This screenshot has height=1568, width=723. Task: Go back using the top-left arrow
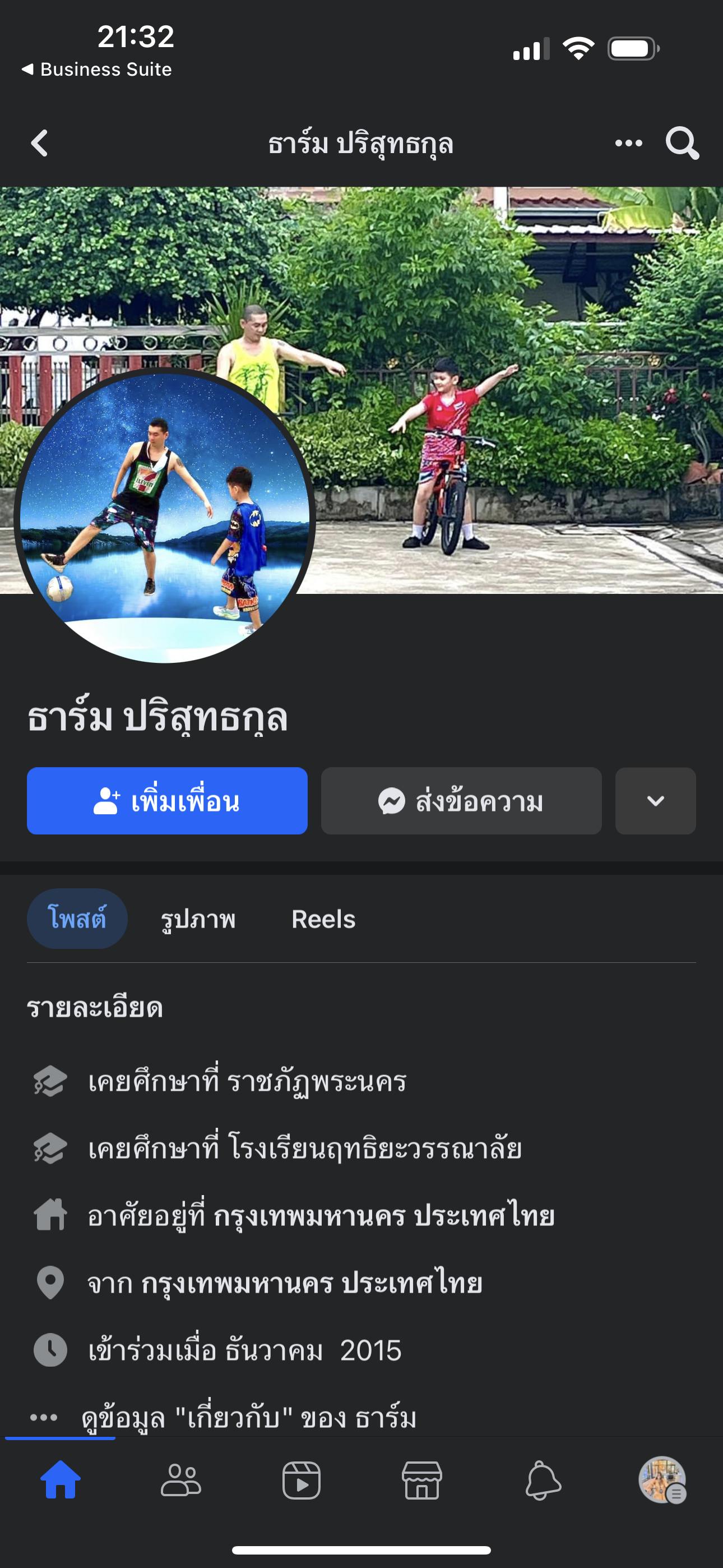(40, 144)
